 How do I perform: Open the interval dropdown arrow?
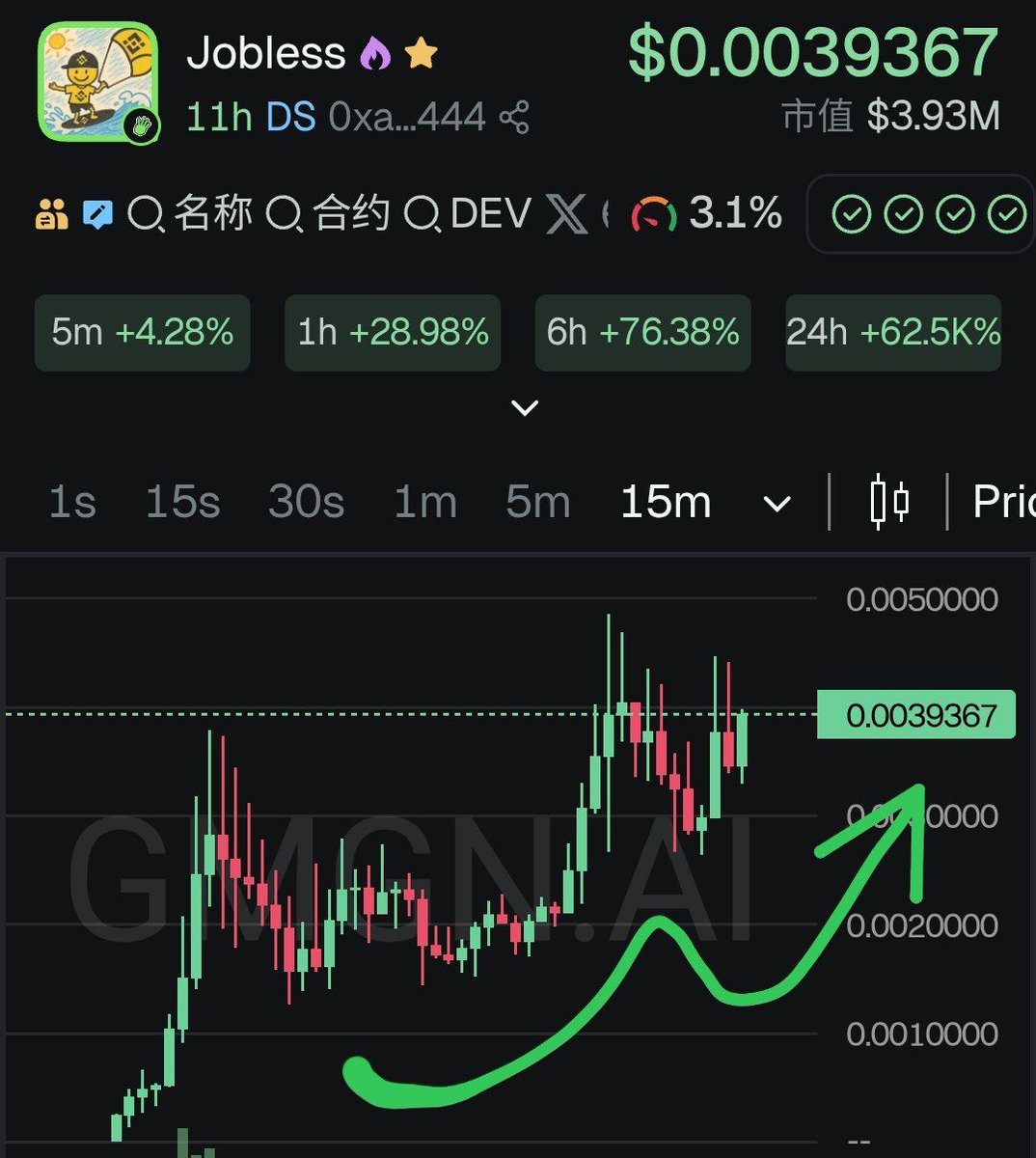(777, 504)
